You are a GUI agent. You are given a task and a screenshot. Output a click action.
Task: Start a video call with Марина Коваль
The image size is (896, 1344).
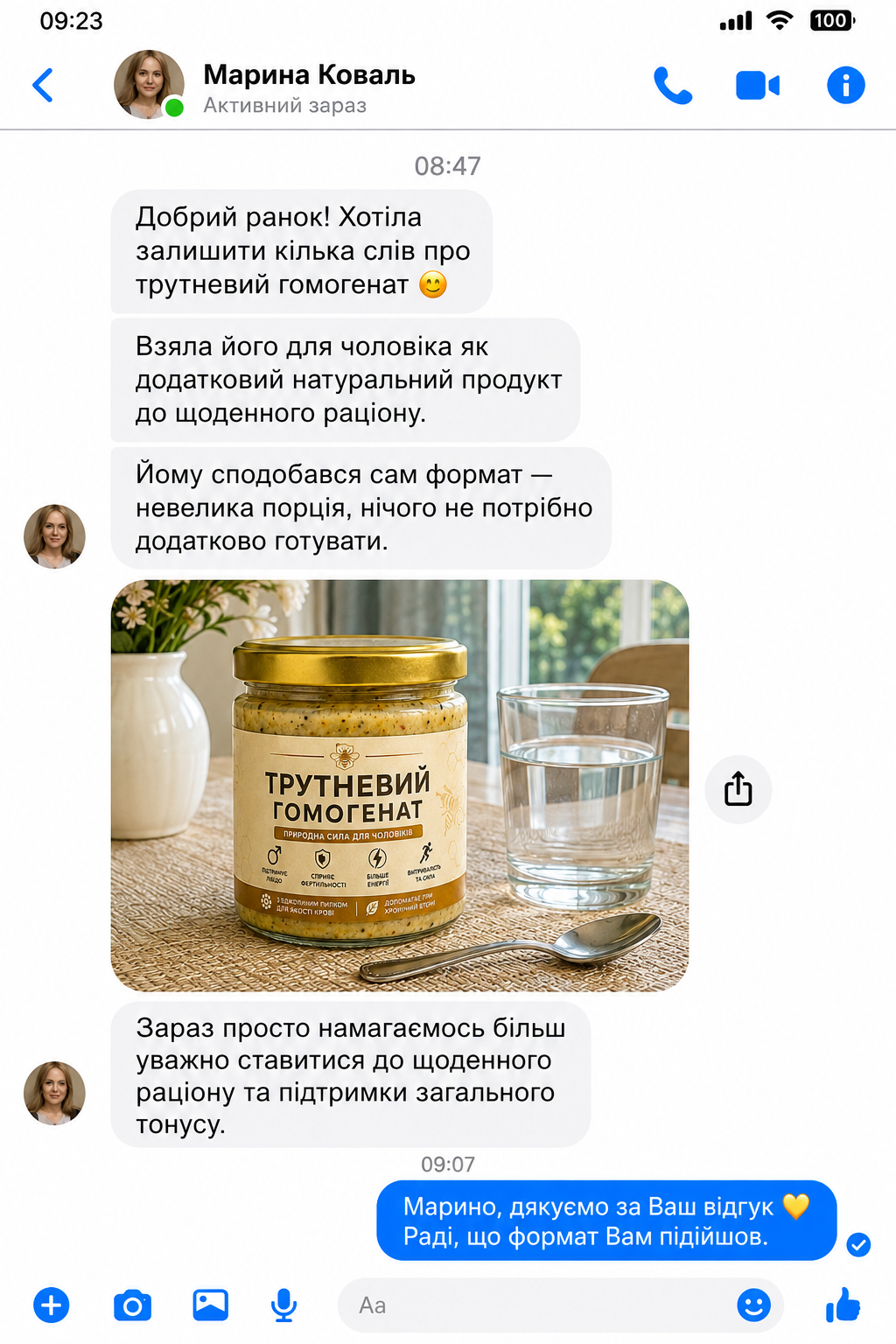click(x=758, y=86)
